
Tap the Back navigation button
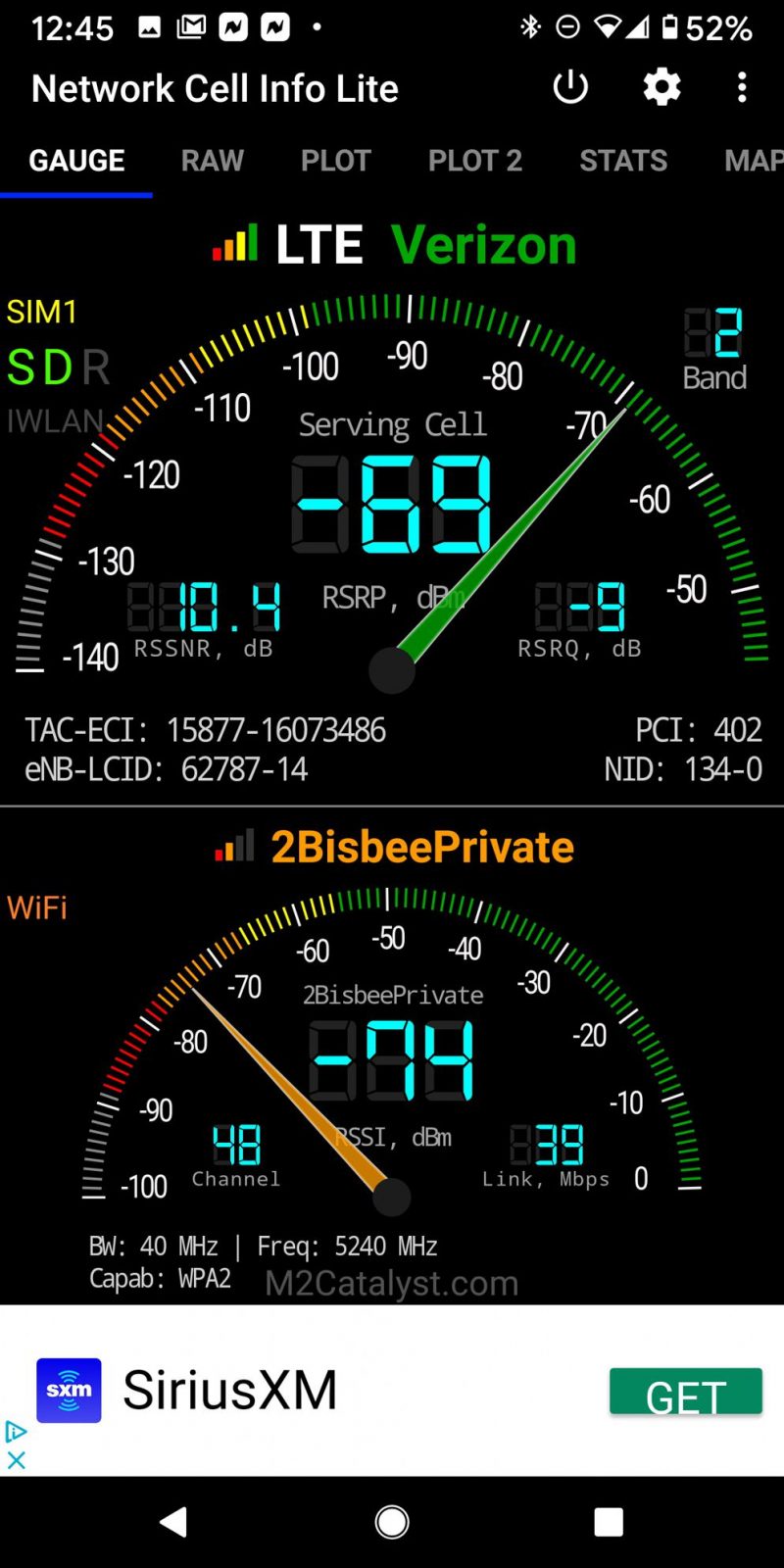tap(174, 1520)
